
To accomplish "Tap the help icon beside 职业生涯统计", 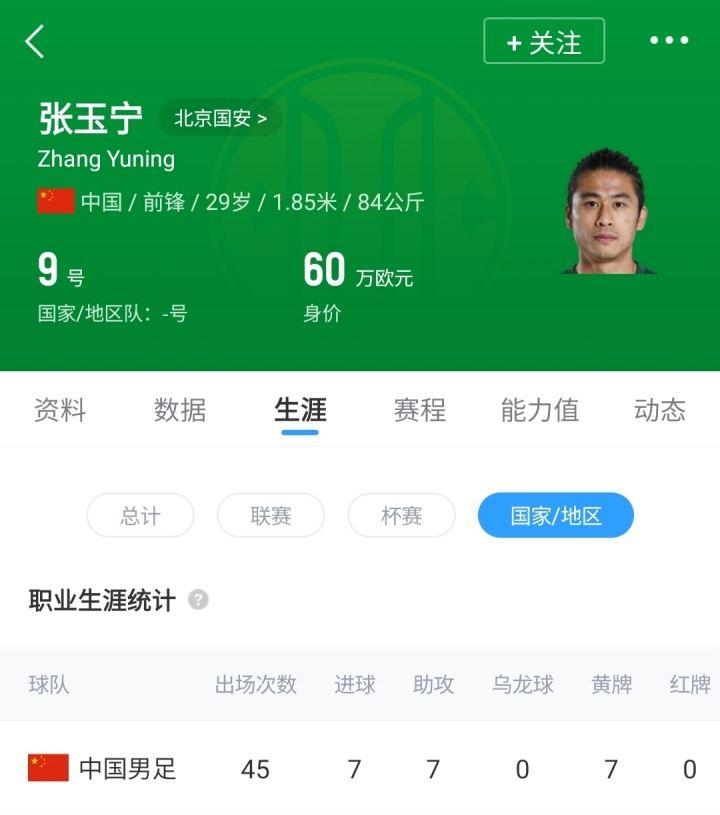I will tap(198, 600).
